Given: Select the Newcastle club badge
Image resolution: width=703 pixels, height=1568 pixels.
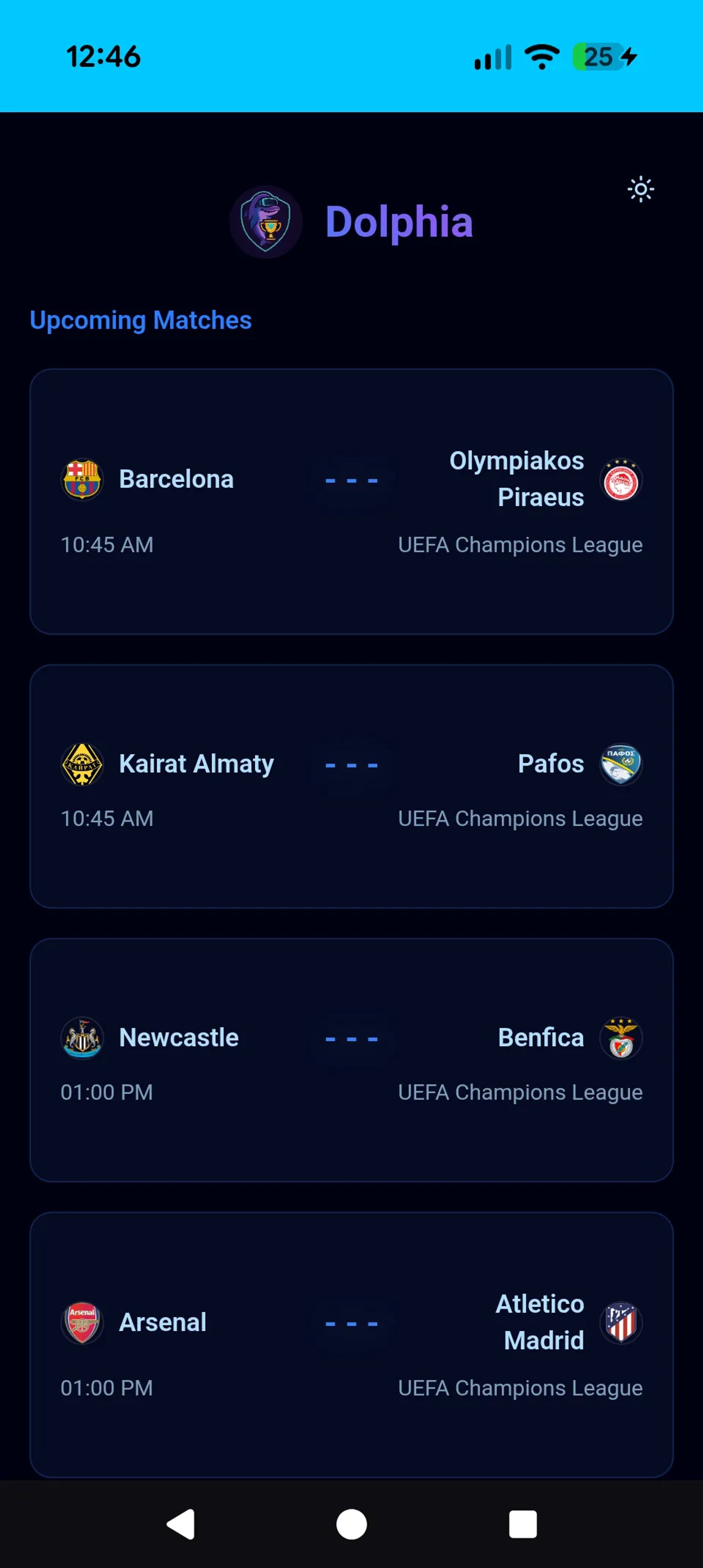Looking at the screenshot, I should point(82,1038).
